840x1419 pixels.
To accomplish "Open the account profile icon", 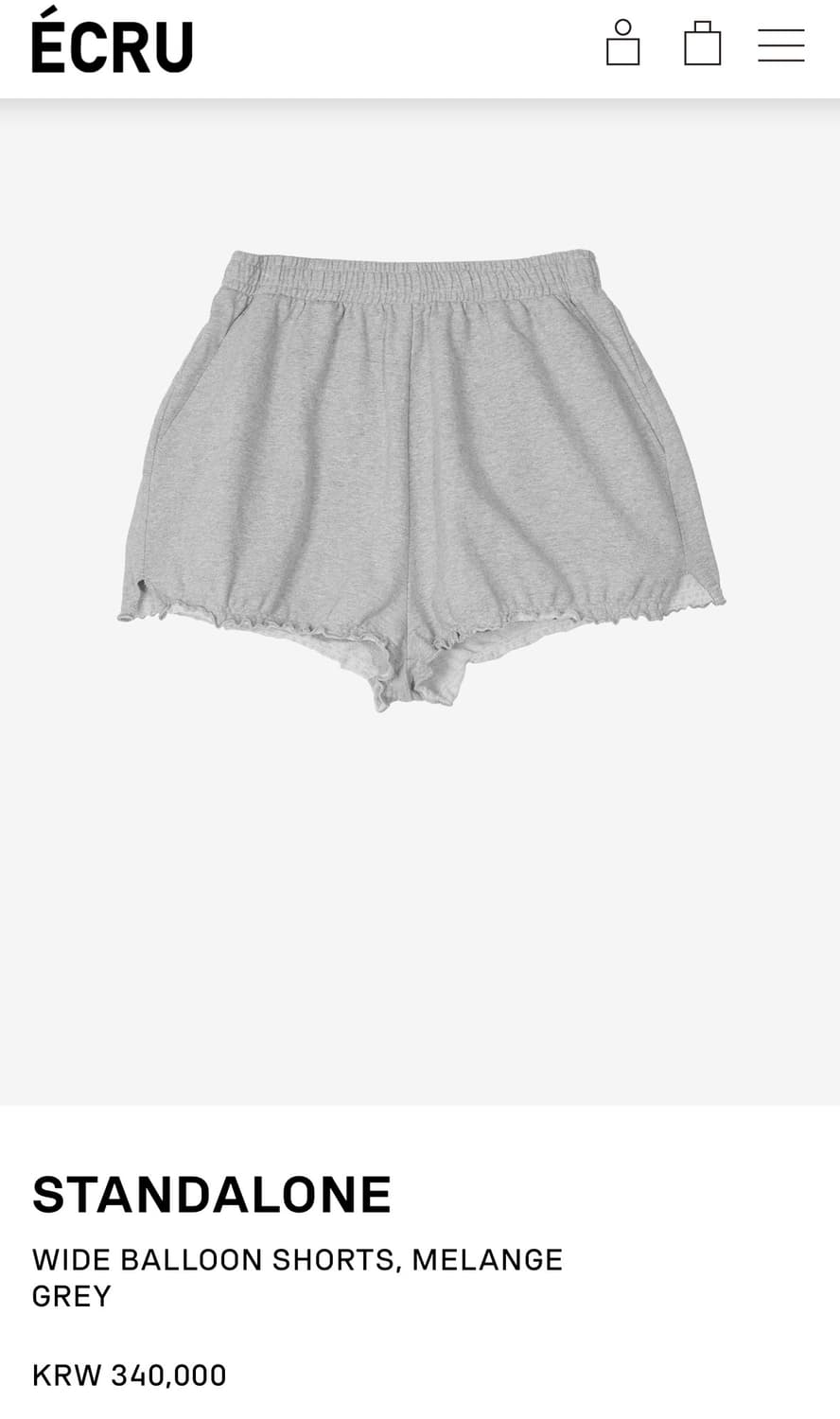I will (622, 44).
